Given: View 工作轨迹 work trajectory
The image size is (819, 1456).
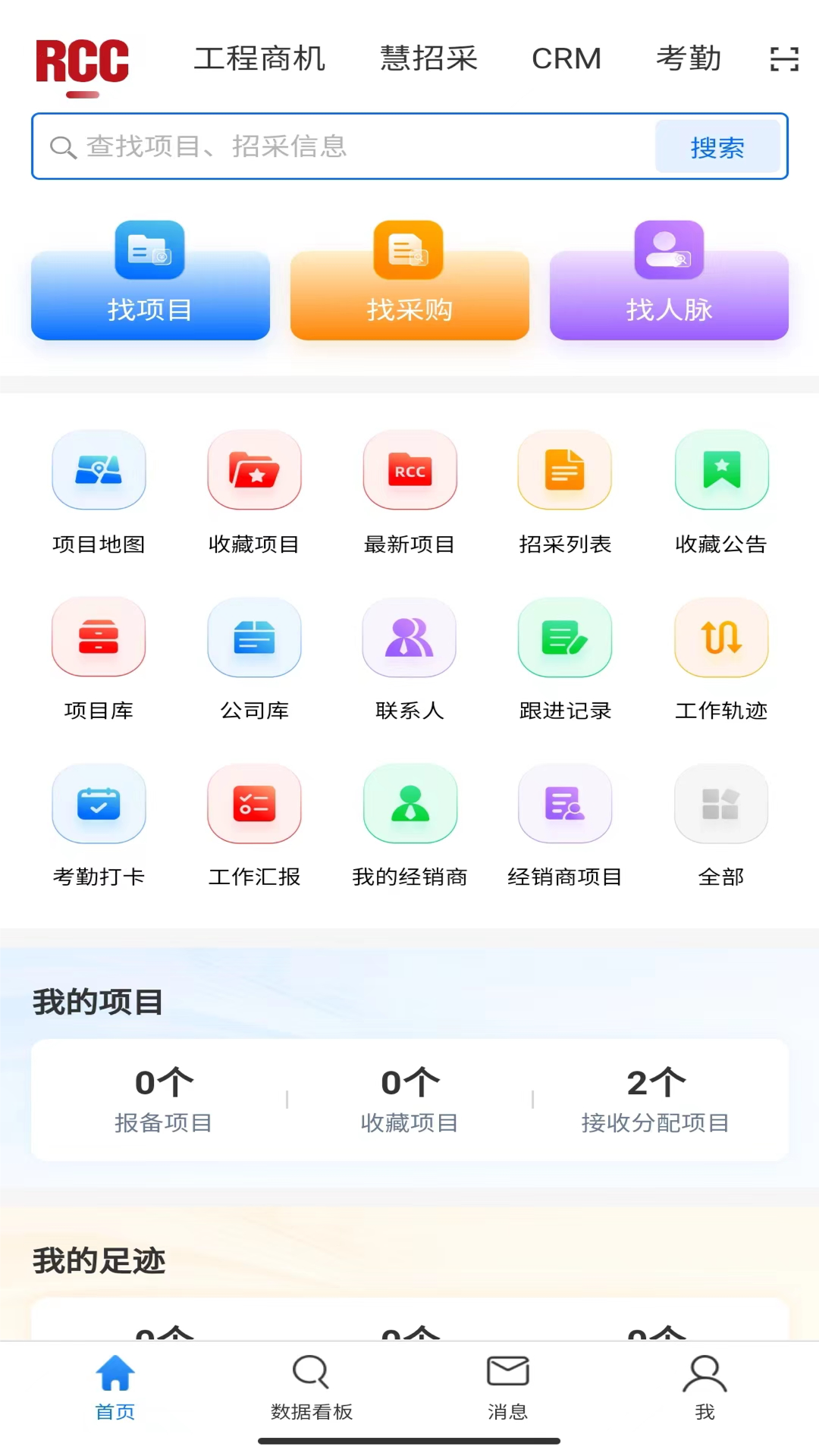Looking at the screenshot, I should [x=720, y=658].
